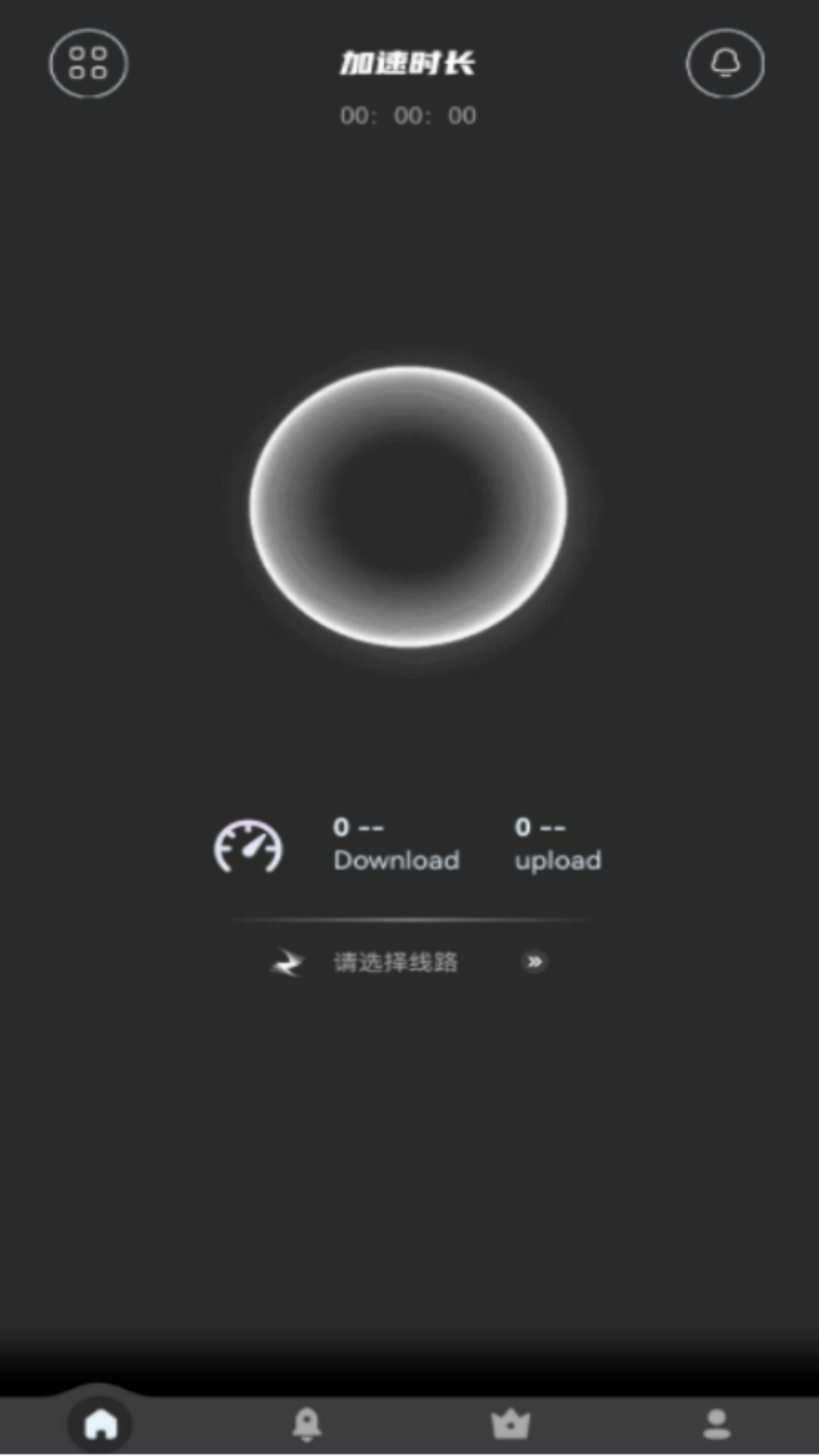Switch to the home tab
Screen dimensions: 819x1456
click(x=101, y=1424)
